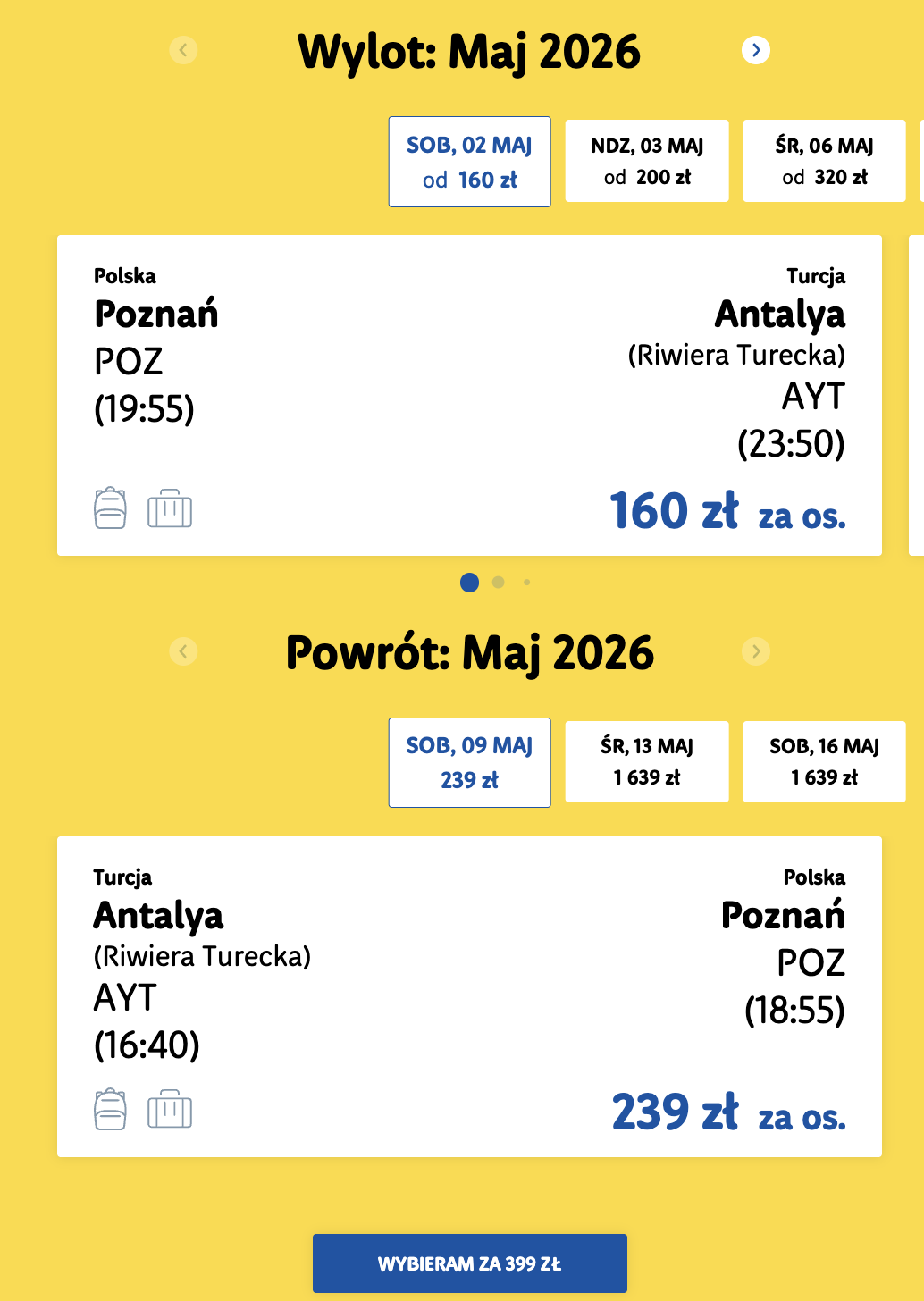Viewport: 924px width, 1301px height.
Task: Choose return on ŚR, 13 MAJ
Action: (x=647, y=761)
